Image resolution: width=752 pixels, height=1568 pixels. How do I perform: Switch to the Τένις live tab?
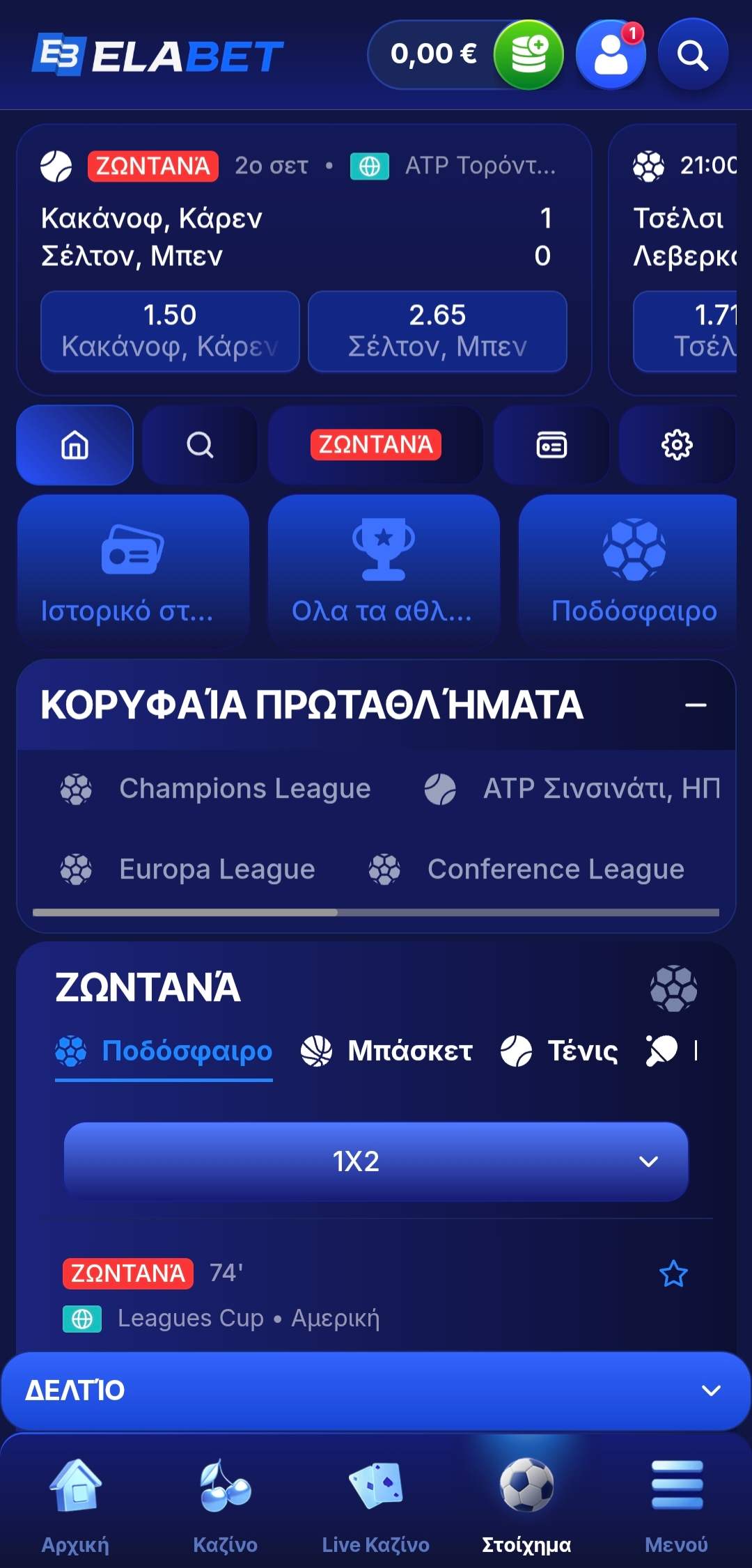559,1051
